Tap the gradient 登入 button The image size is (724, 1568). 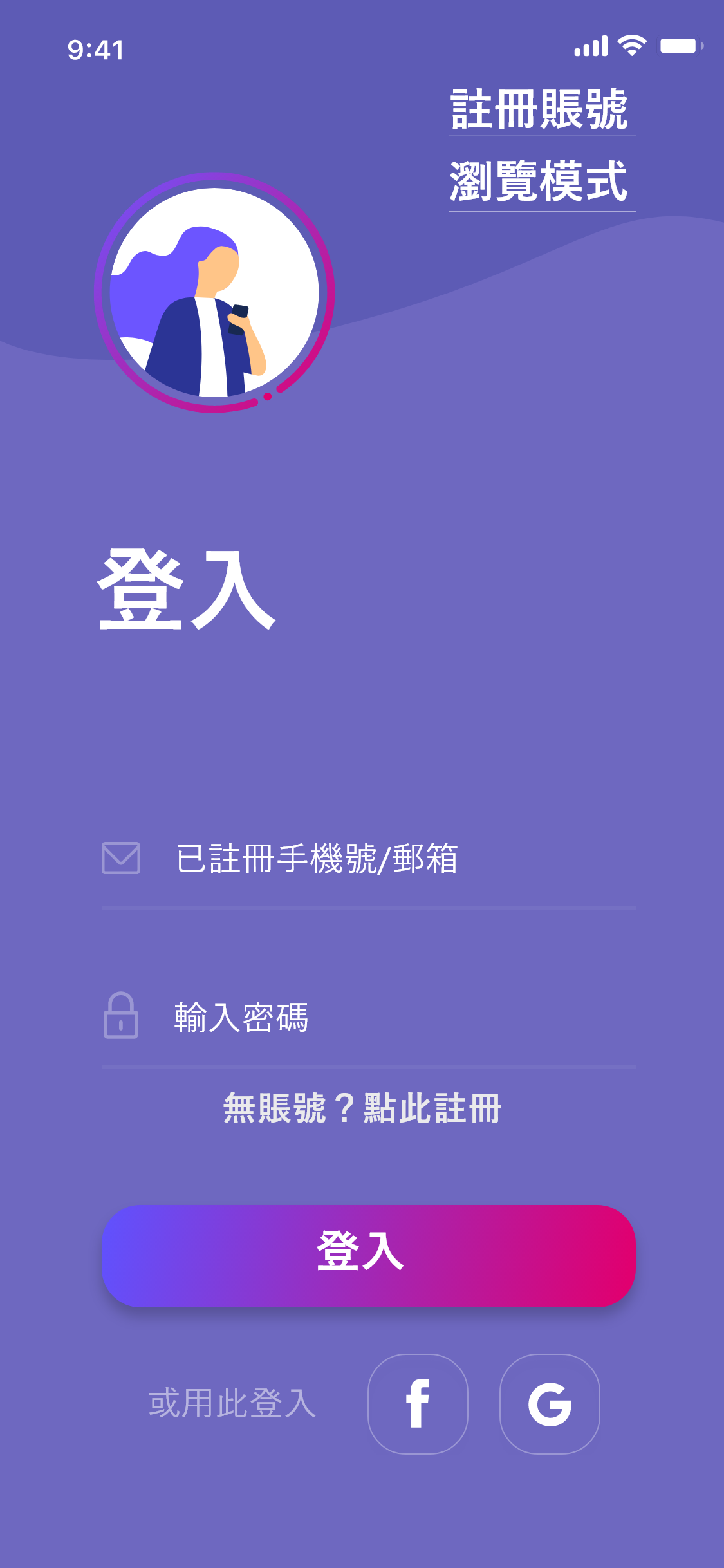pyautogui.click(x=368, y=1255)
